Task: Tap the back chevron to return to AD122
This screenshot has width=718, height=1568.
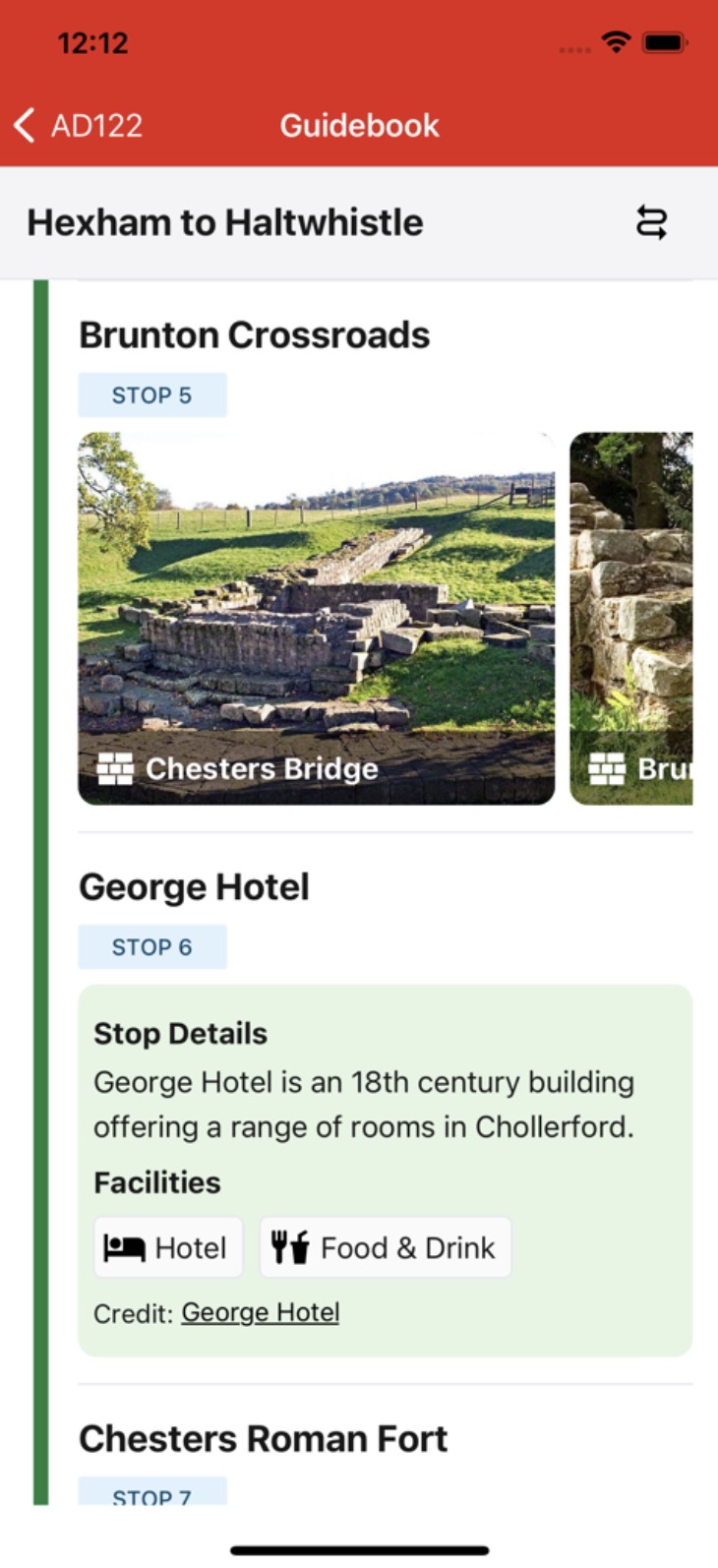Action: tap(24, 125)
